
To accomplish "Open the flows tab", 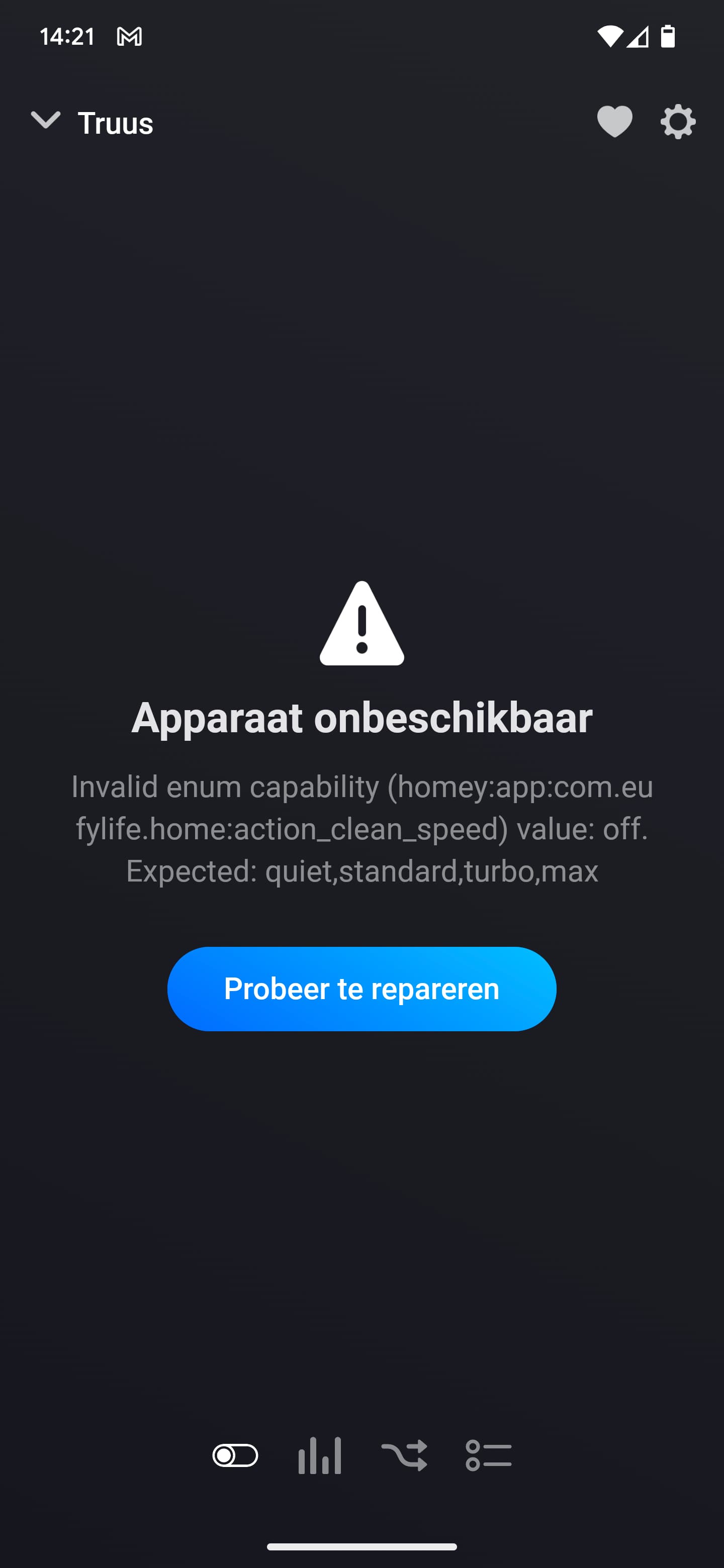I will pos(404,1456).
